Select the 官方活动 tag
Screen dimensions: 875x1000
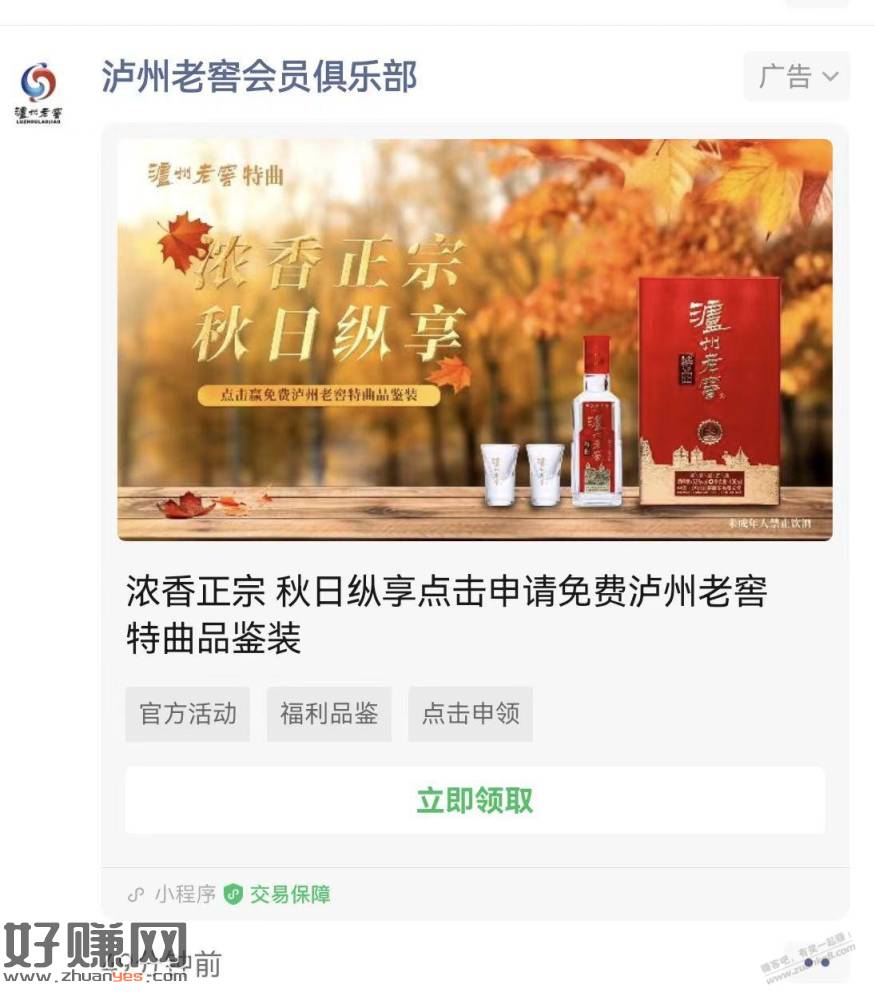pos(188,713)
